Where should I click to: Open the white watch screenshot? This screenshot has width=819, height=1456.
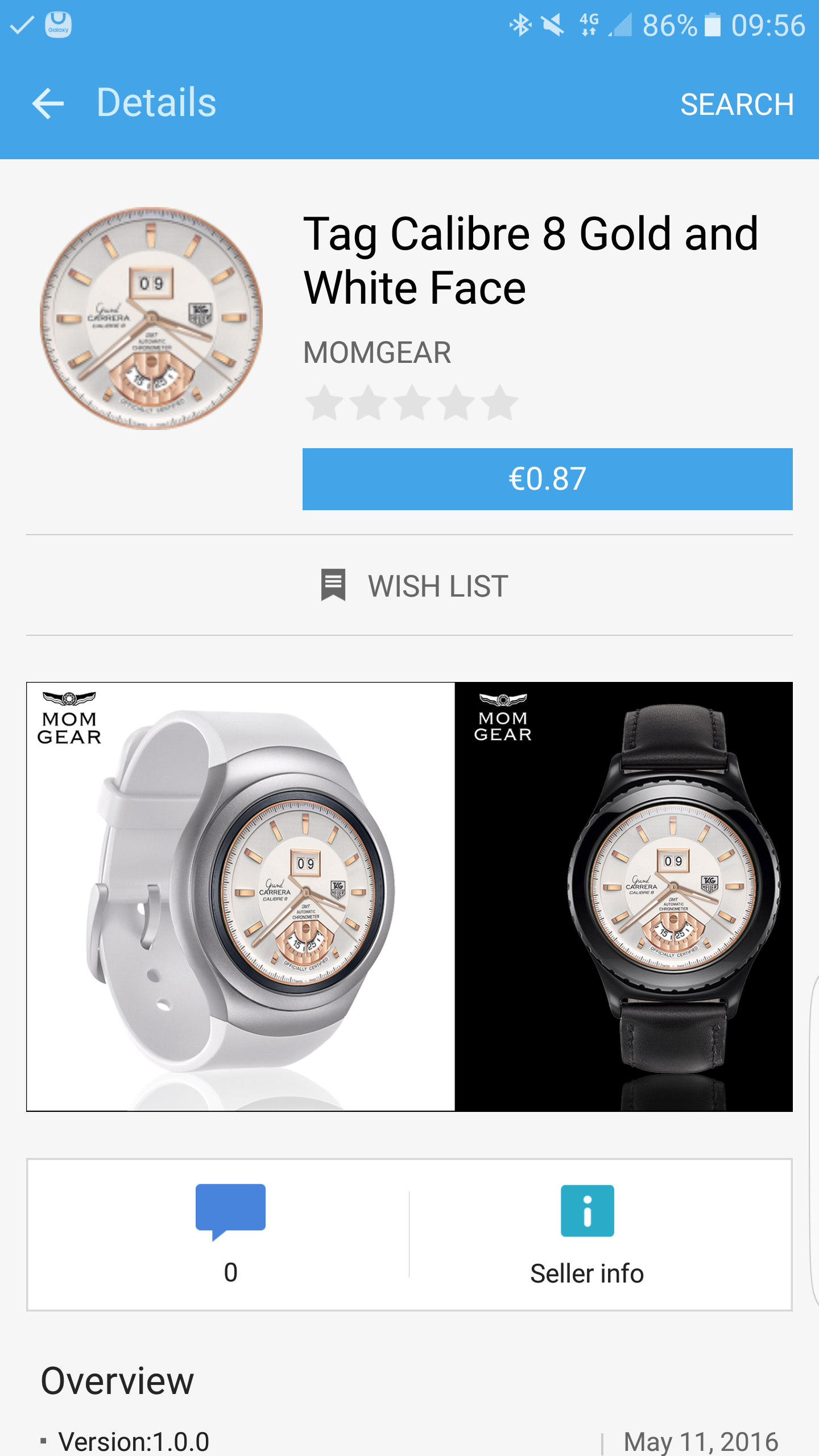(x=241, y=896)
